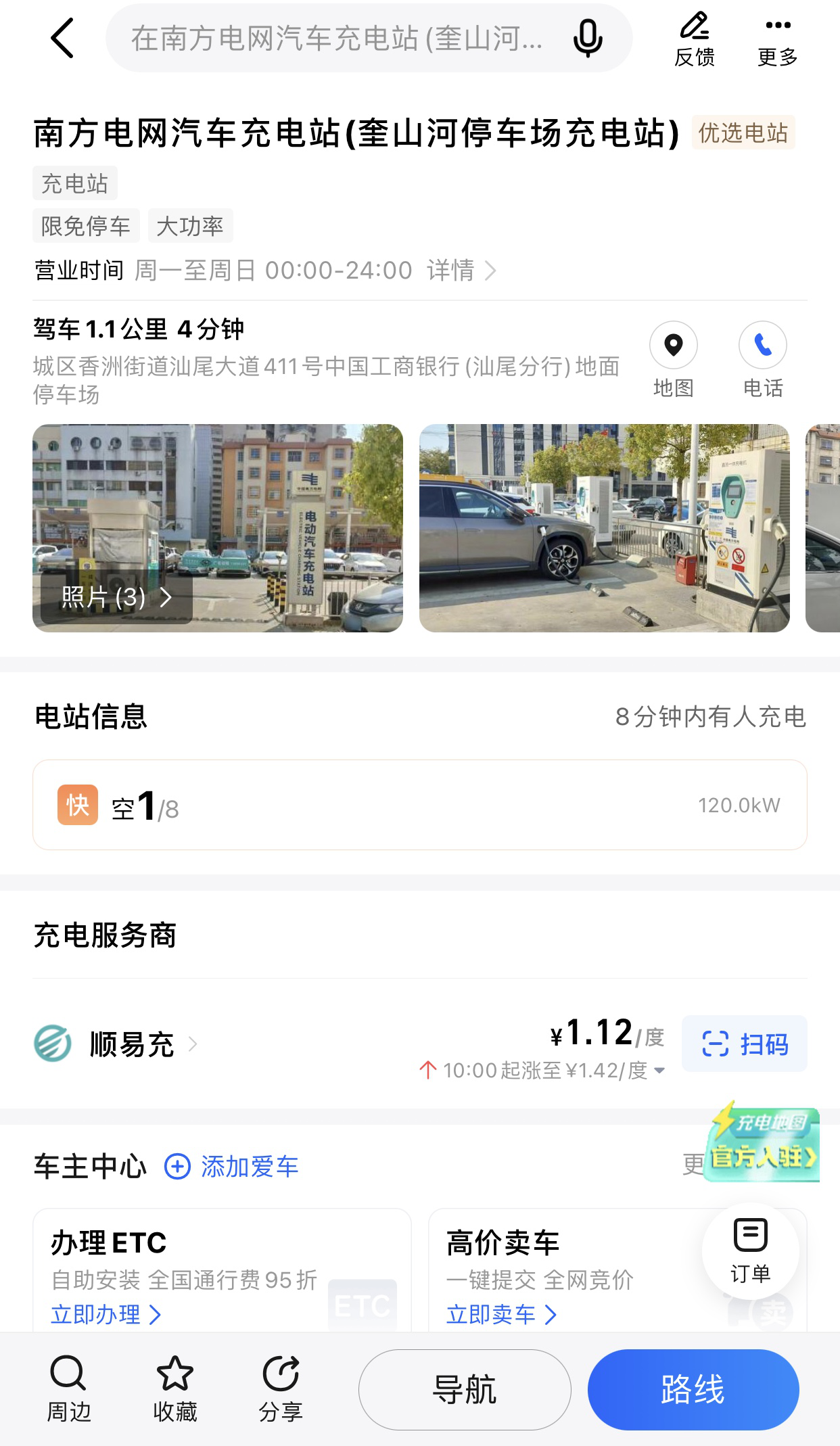Expand the 营业时间 详情 chevron
The image size is (840, 1446).
click(x=492, y=270)
